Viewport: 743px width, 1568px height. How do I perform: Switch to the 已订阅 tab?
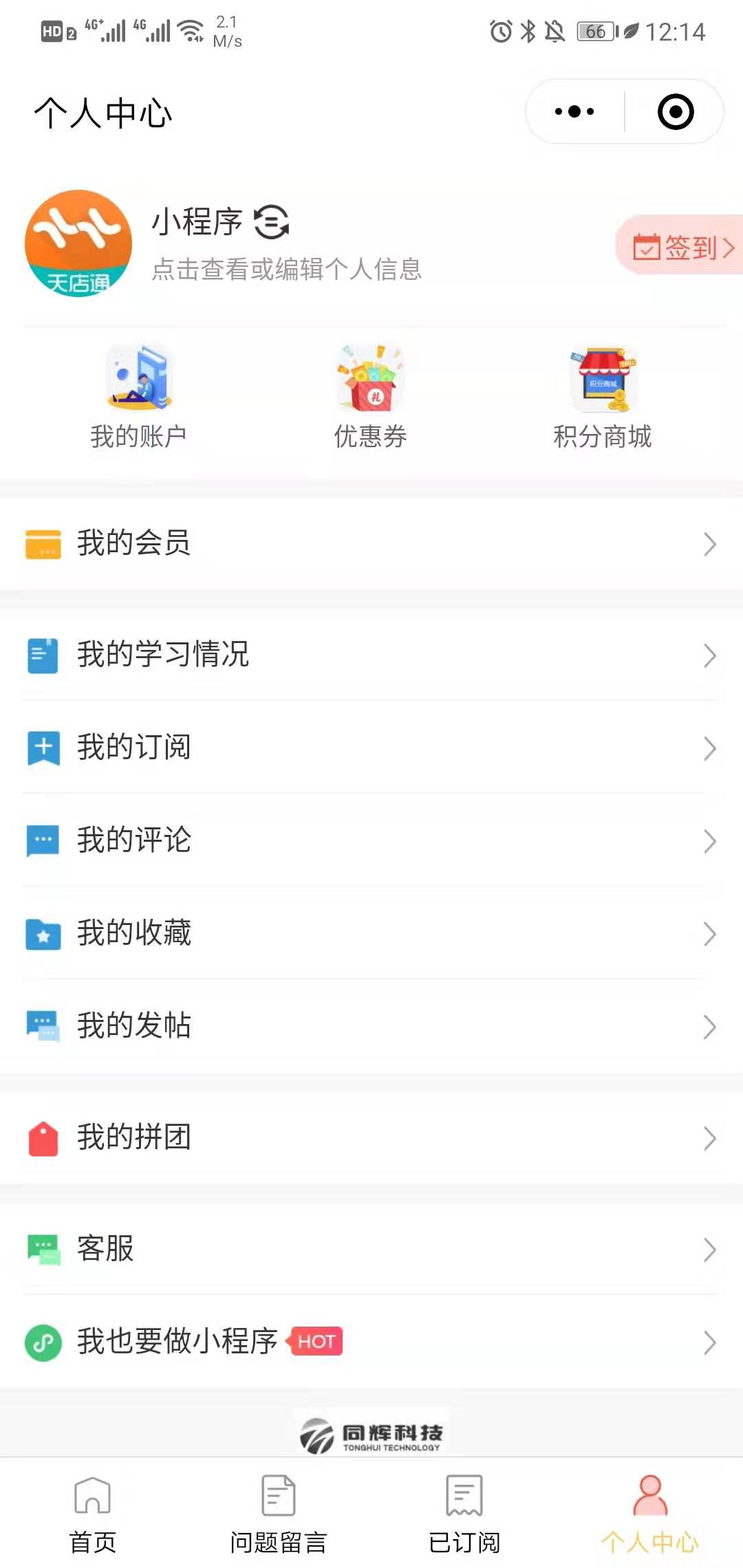tap(464, 1514)
